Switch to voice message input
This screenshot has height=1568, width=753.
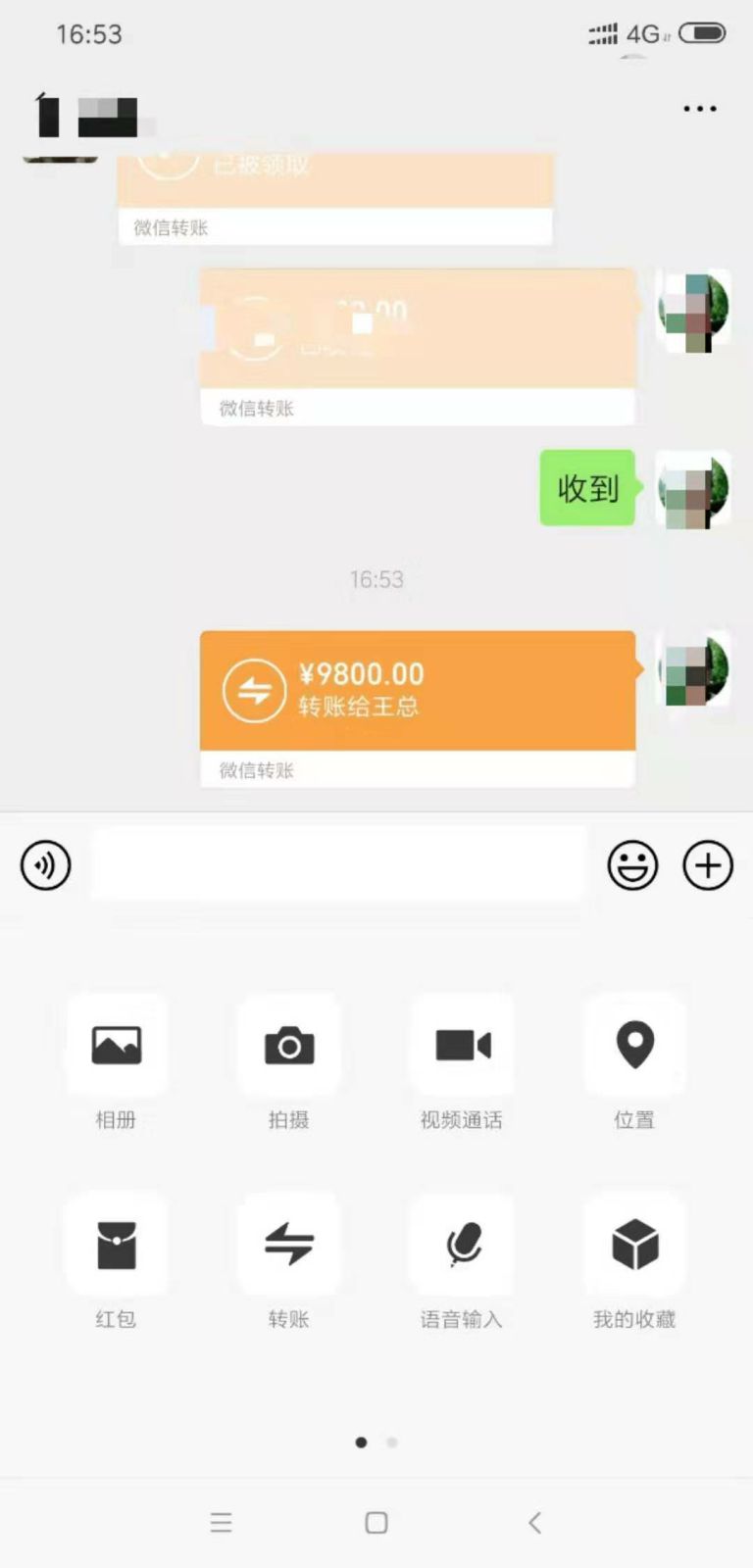pyautogui.click(x=46, y=865)
